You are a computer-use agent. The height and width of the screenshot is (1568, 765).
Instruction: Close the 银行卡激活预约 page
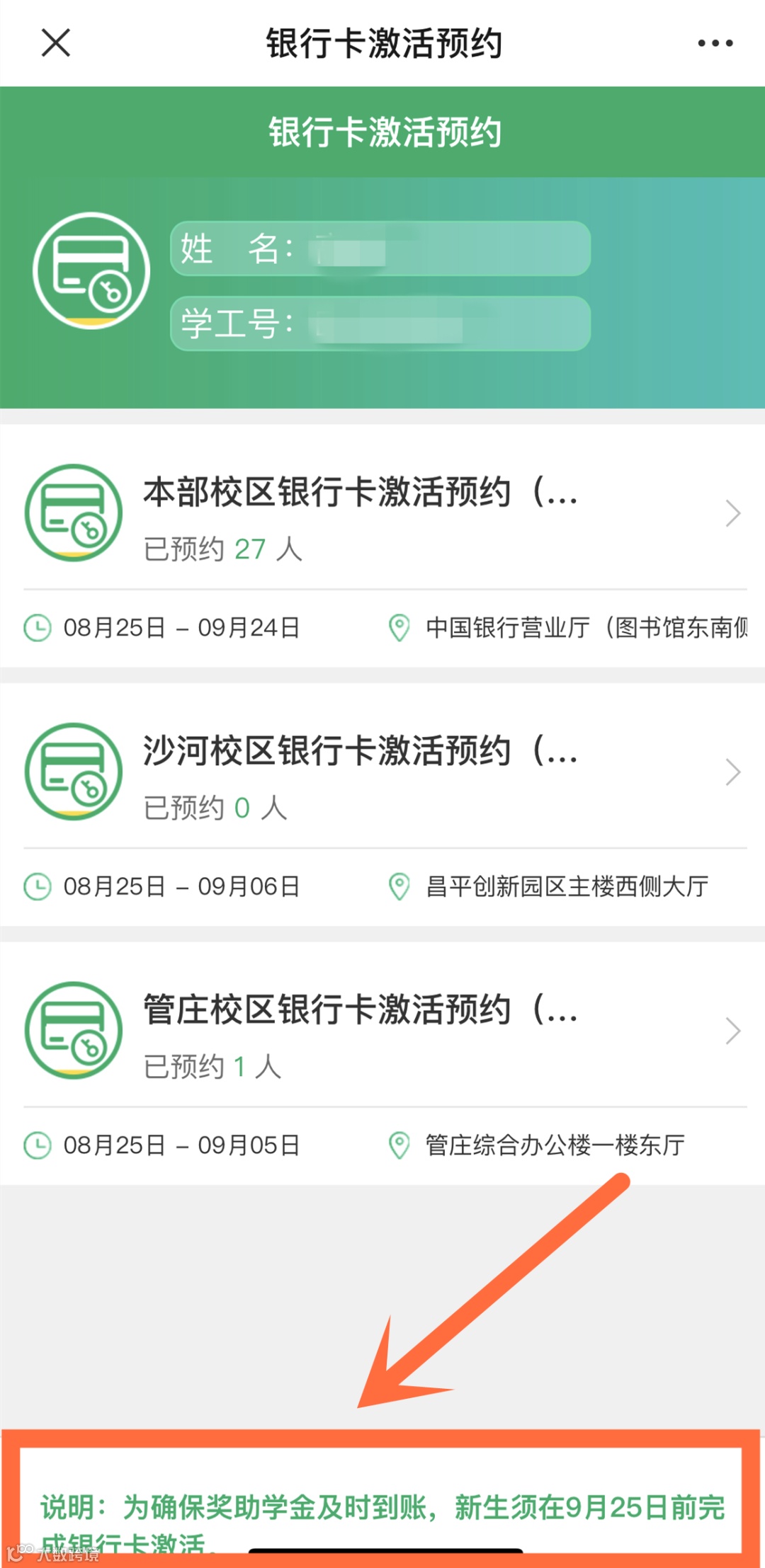56,42
